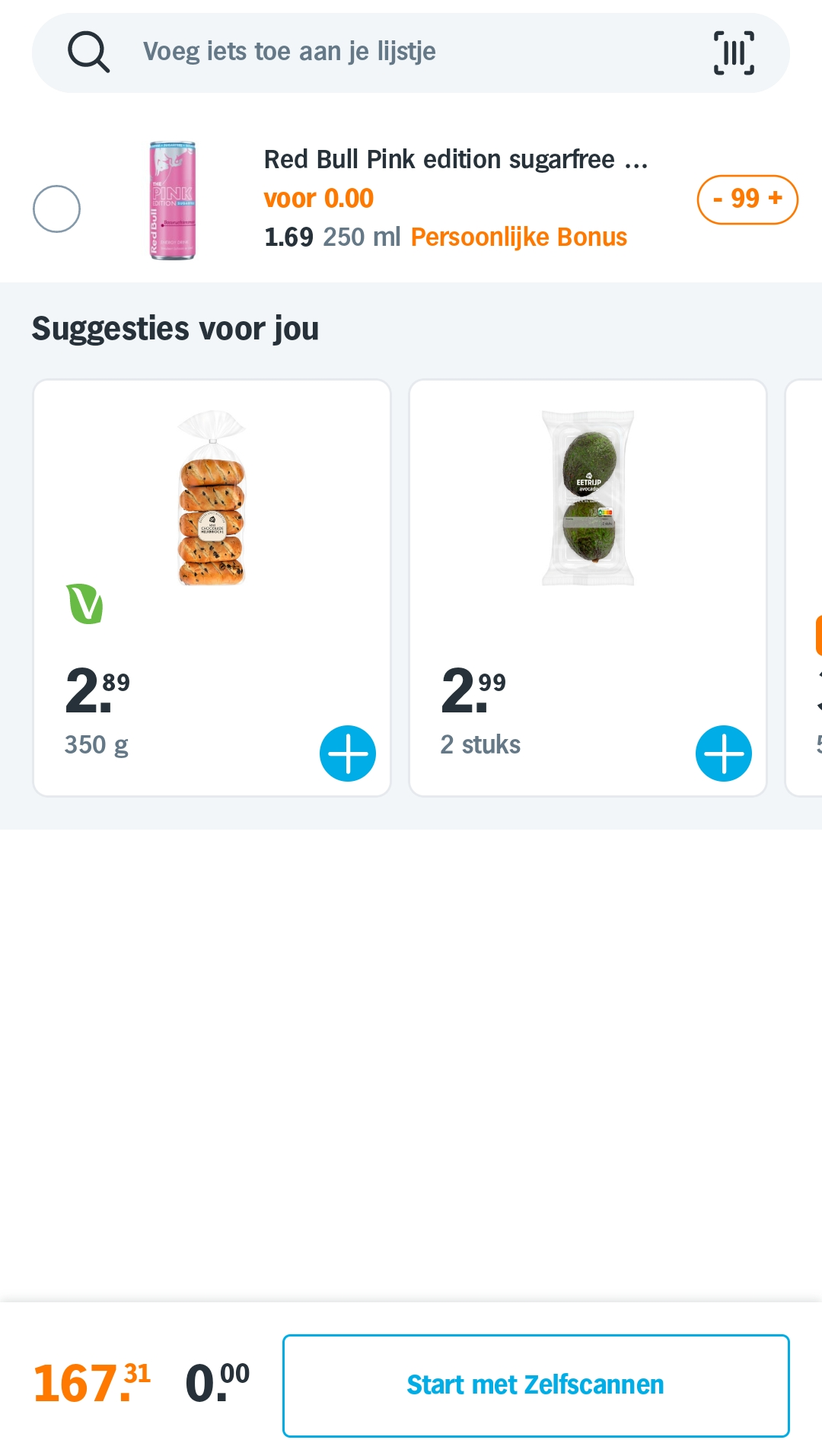Tap the search field to add an item

tap(381, 52)
